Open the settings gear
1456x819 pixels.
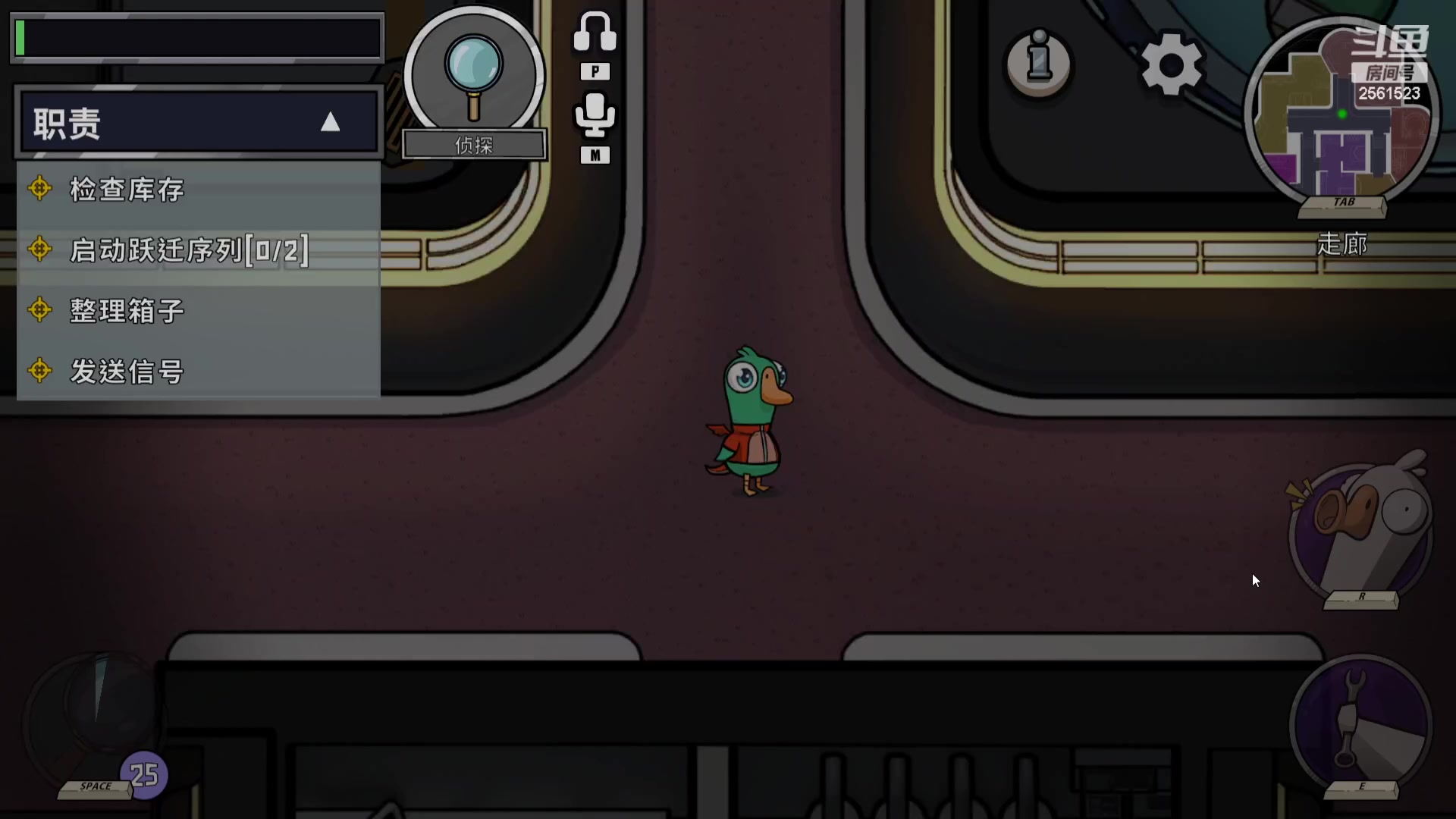point(1172,65)
